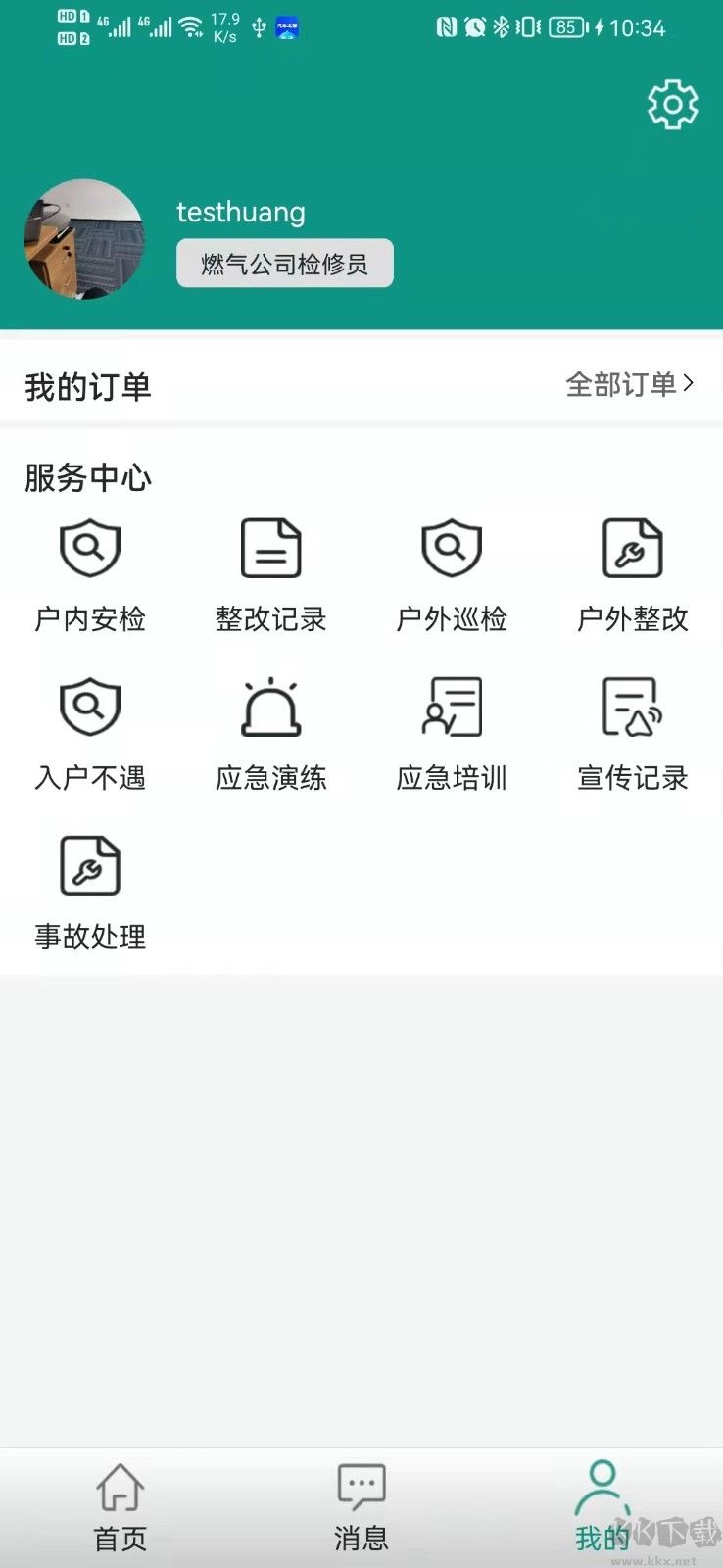Tap the testhuang profile avatar photo

tap(84, 240)
